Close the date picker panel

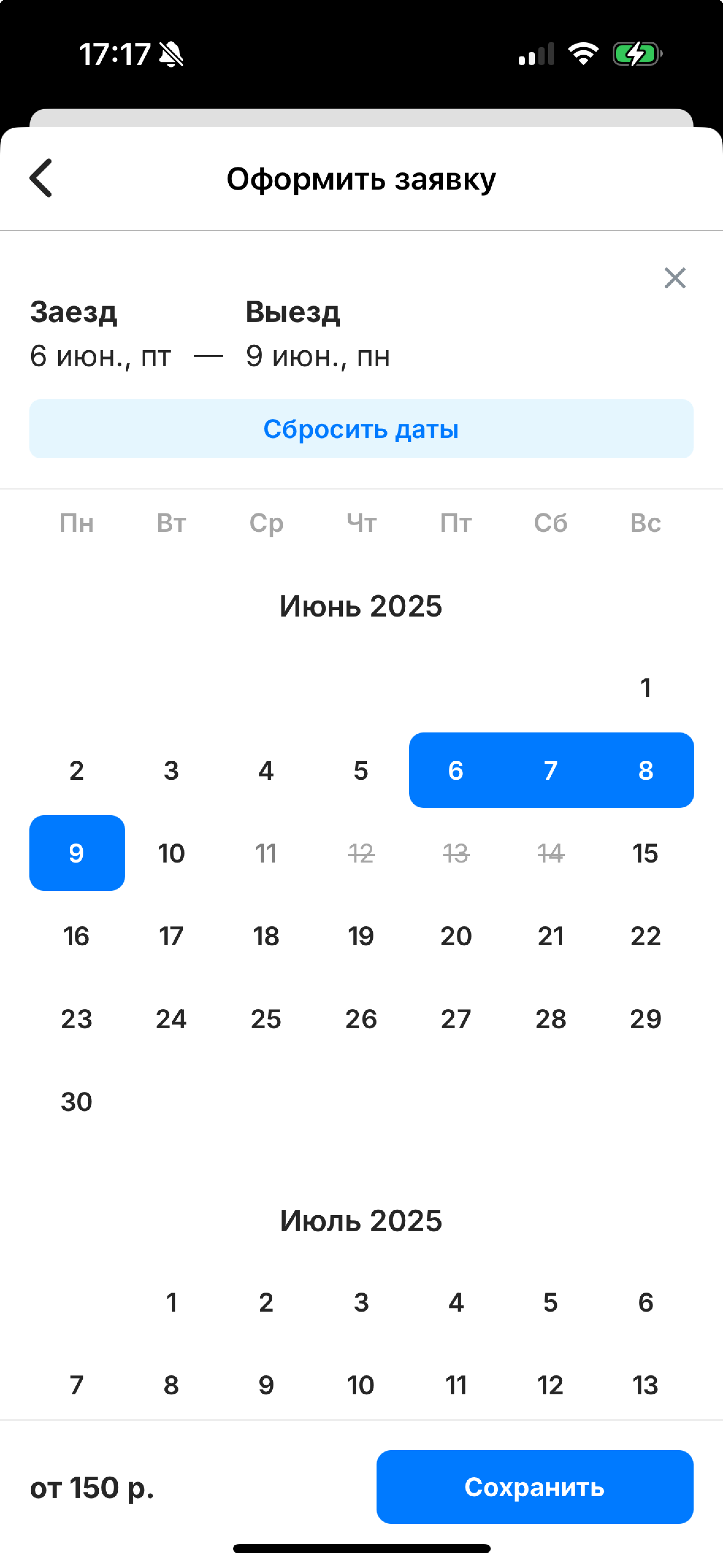point(675,278)
